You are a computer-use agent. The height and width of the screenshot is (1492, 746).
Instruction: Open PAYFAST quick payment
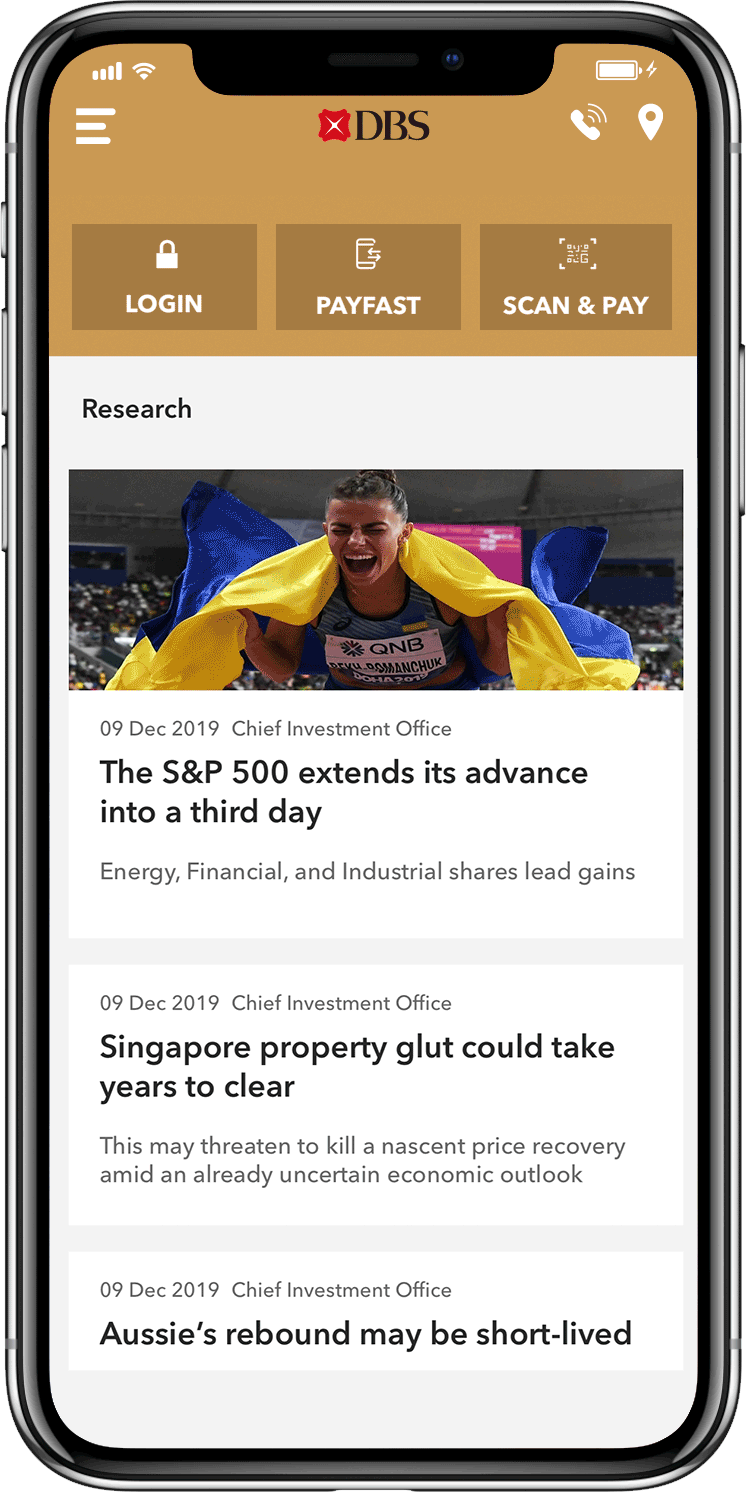(x=368, y=277)
